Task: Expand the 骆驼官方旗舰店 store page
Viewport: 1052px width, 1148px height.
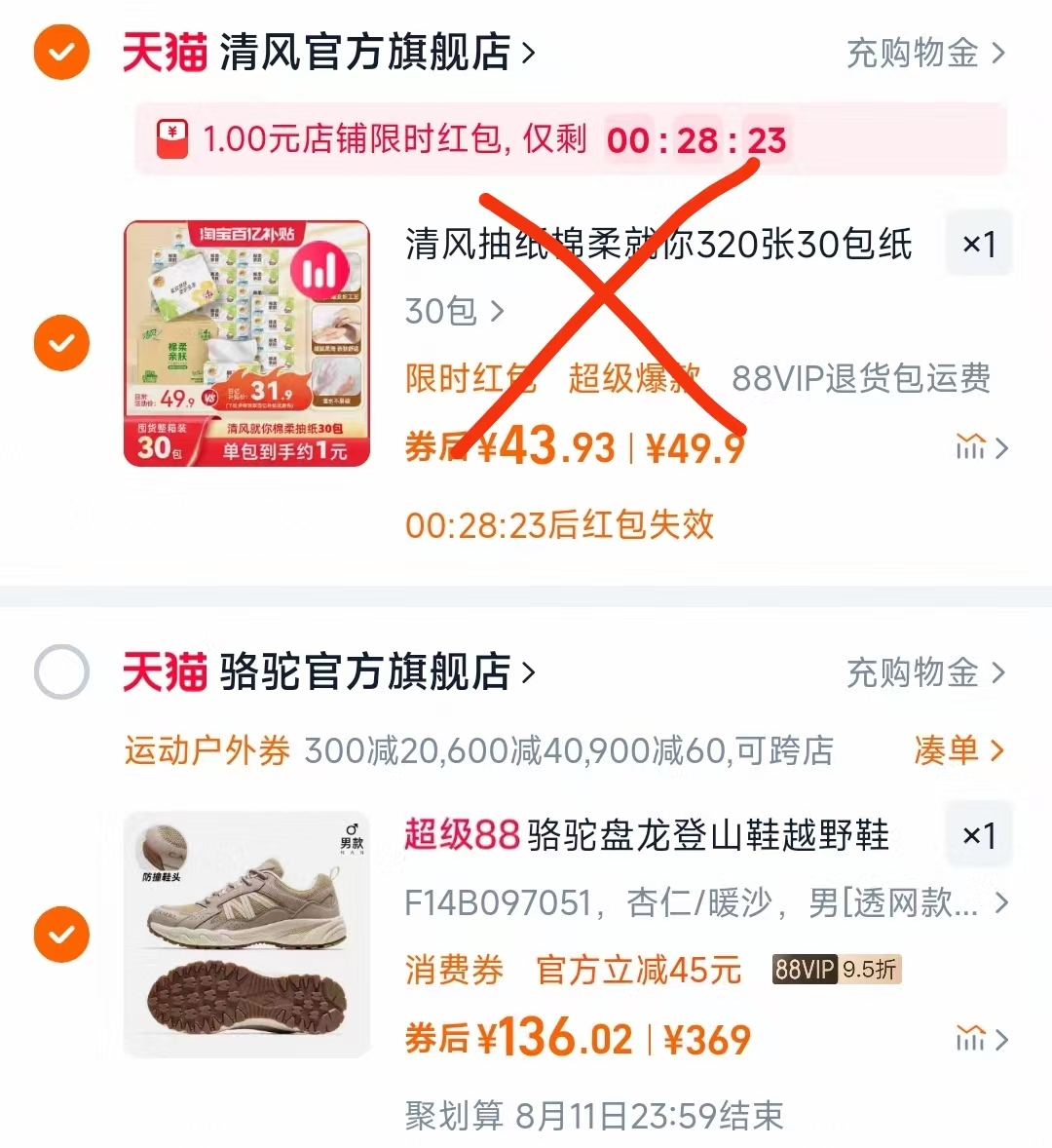Action: (x=526, y=672)
